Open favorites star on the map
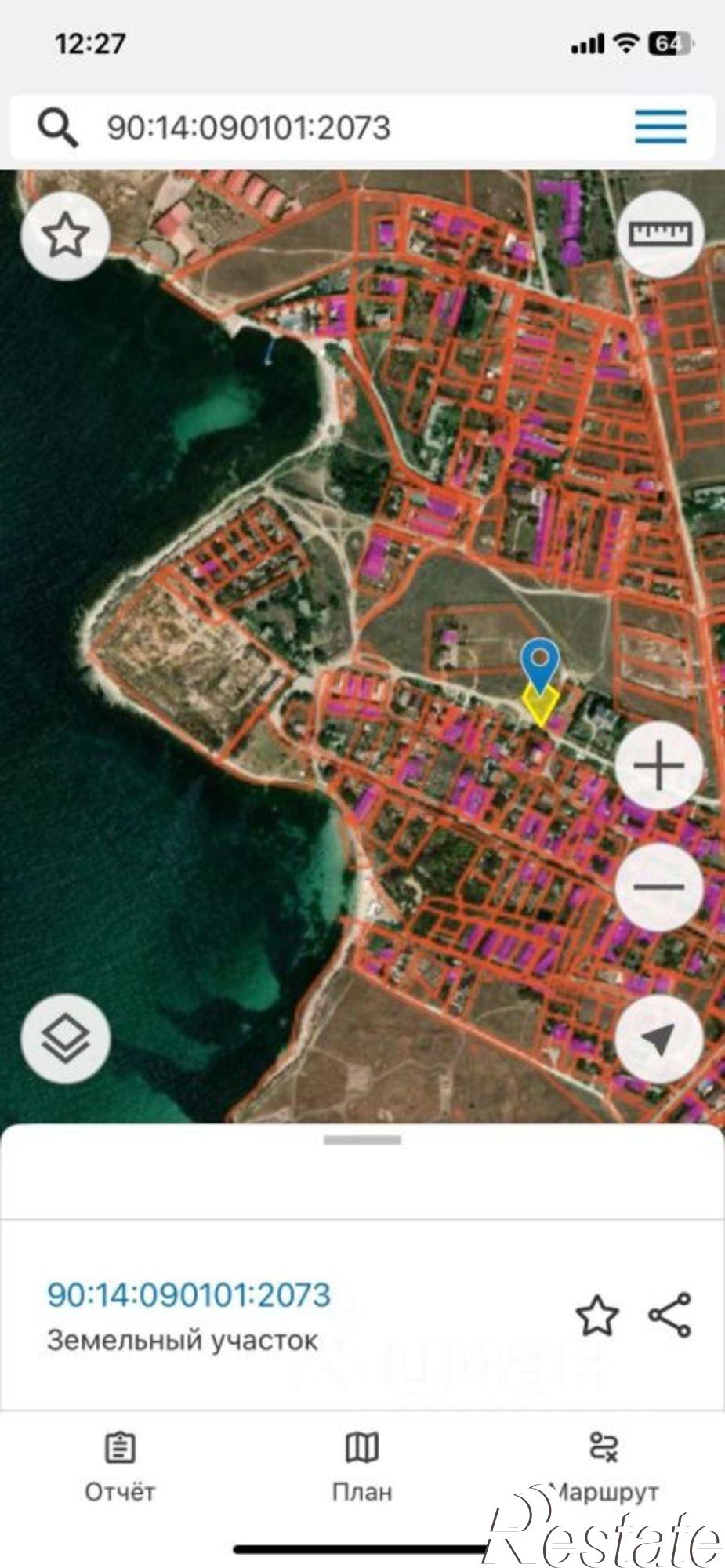This screenshot has height=1568, width=725. point(65,235)
